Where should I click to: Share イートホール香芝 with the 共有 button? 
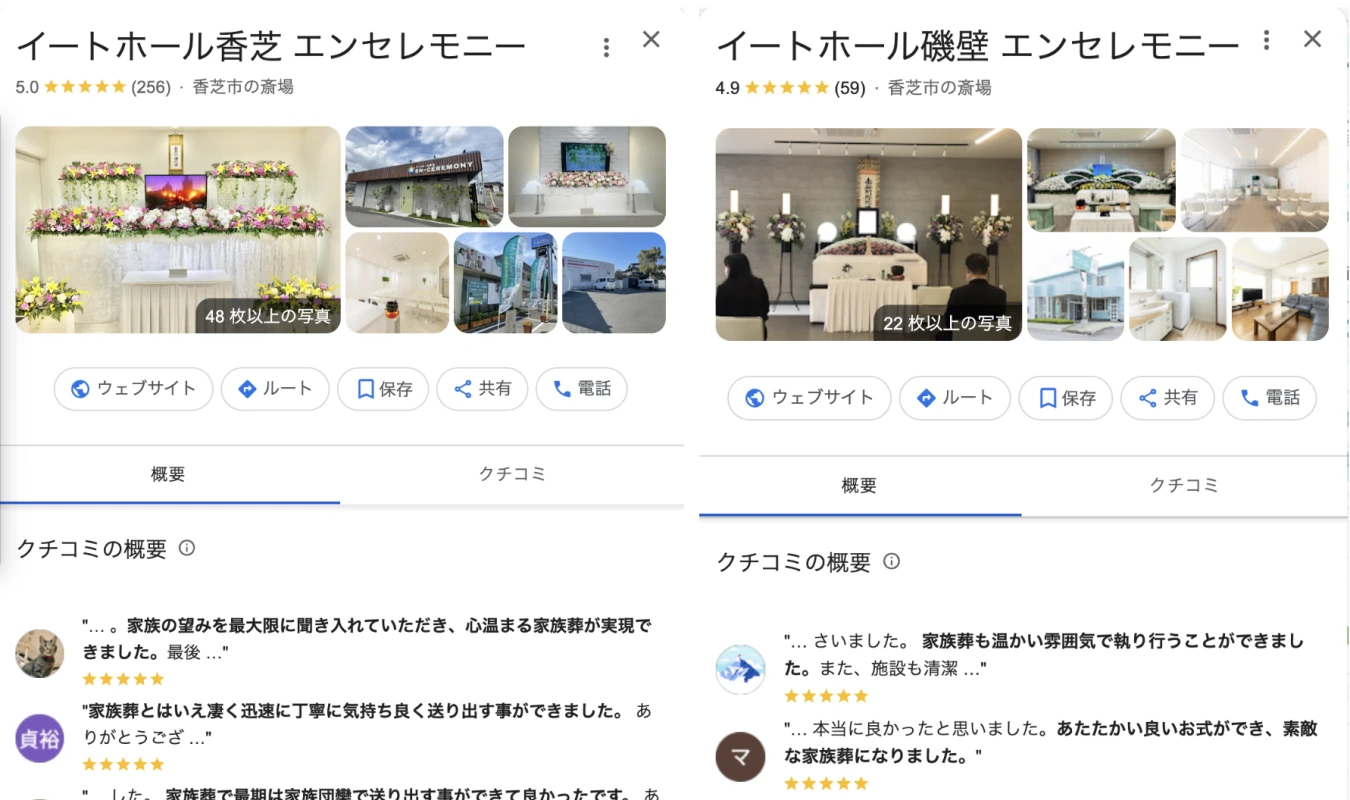click(x=482, y=389)
